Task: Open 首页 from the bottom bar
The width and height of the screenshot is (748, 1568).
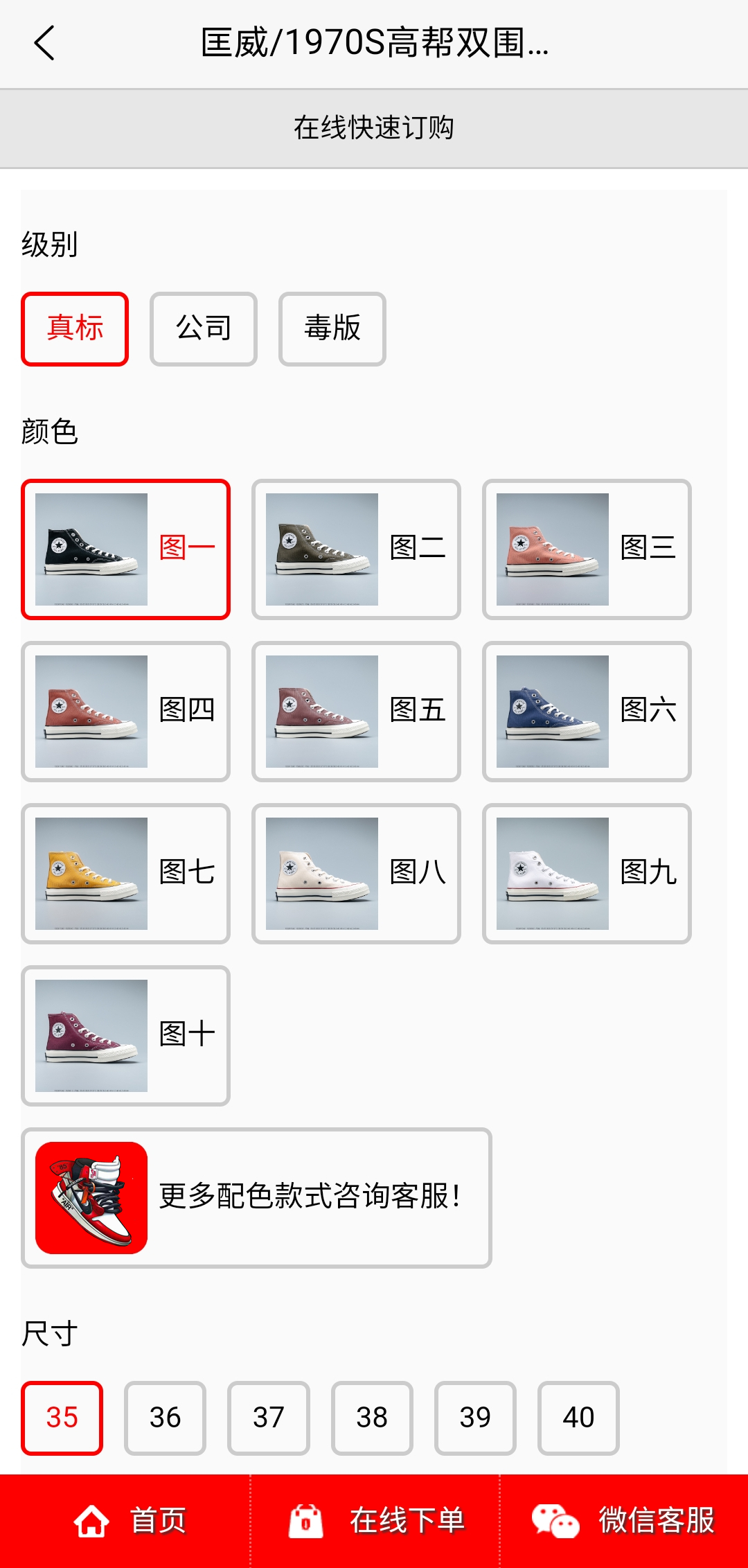Action: tap(130, 1521)
